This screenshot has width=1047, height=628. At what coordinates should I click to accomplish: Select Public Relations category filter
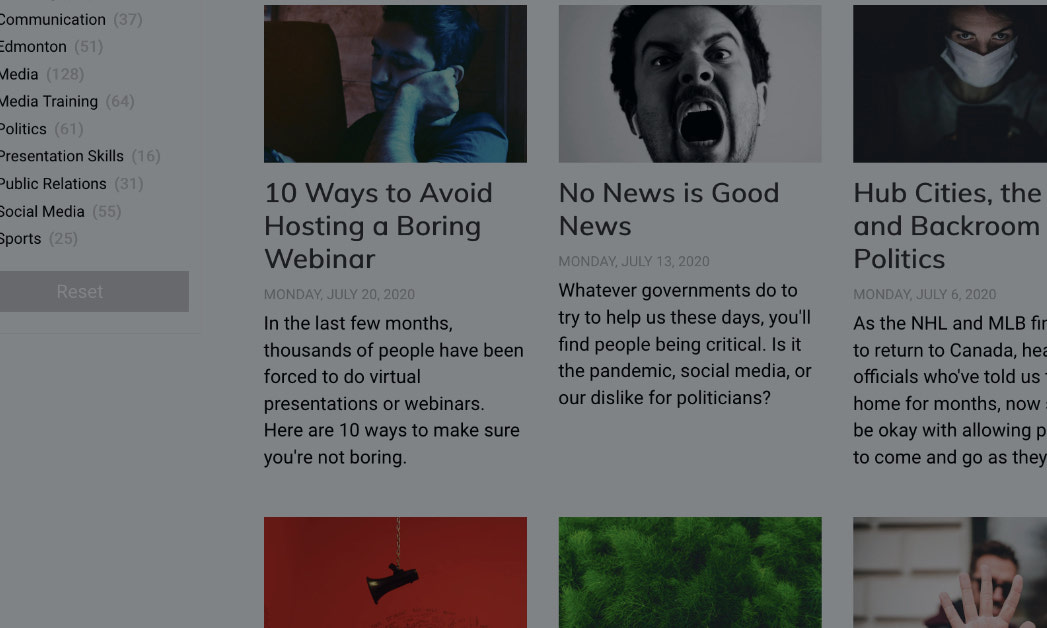point(53,184)
